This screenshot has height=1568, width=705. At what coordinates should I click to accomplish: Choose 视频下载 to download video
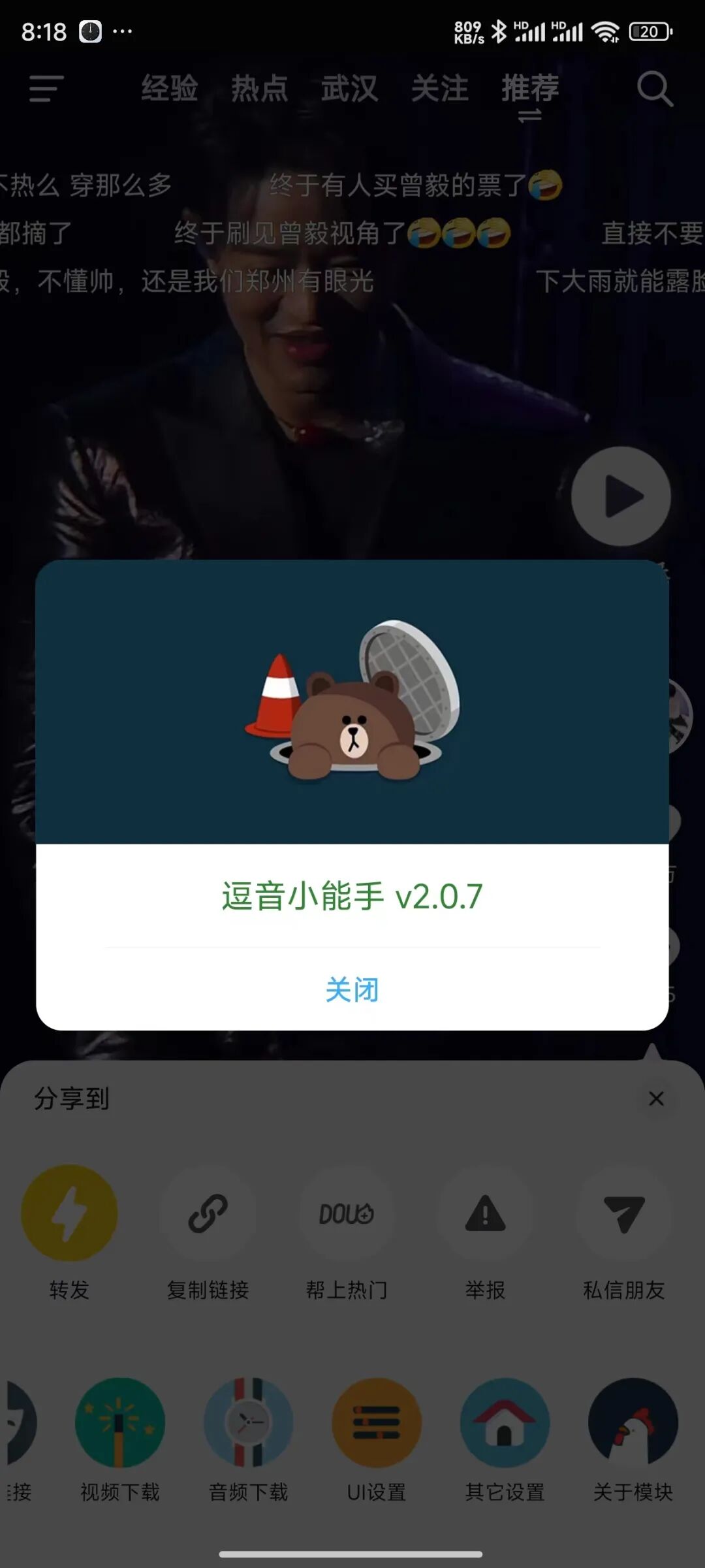120,1422
